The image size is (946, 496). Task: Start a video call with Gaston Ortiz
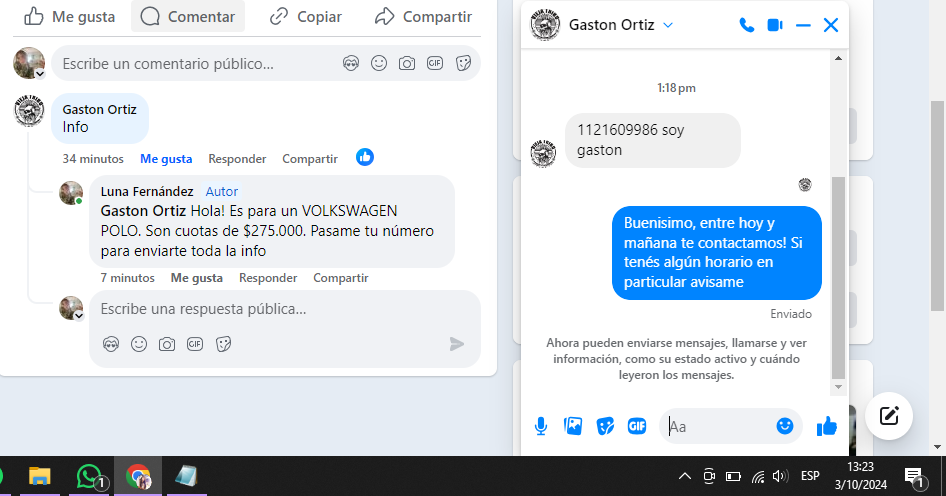[774, 25]
